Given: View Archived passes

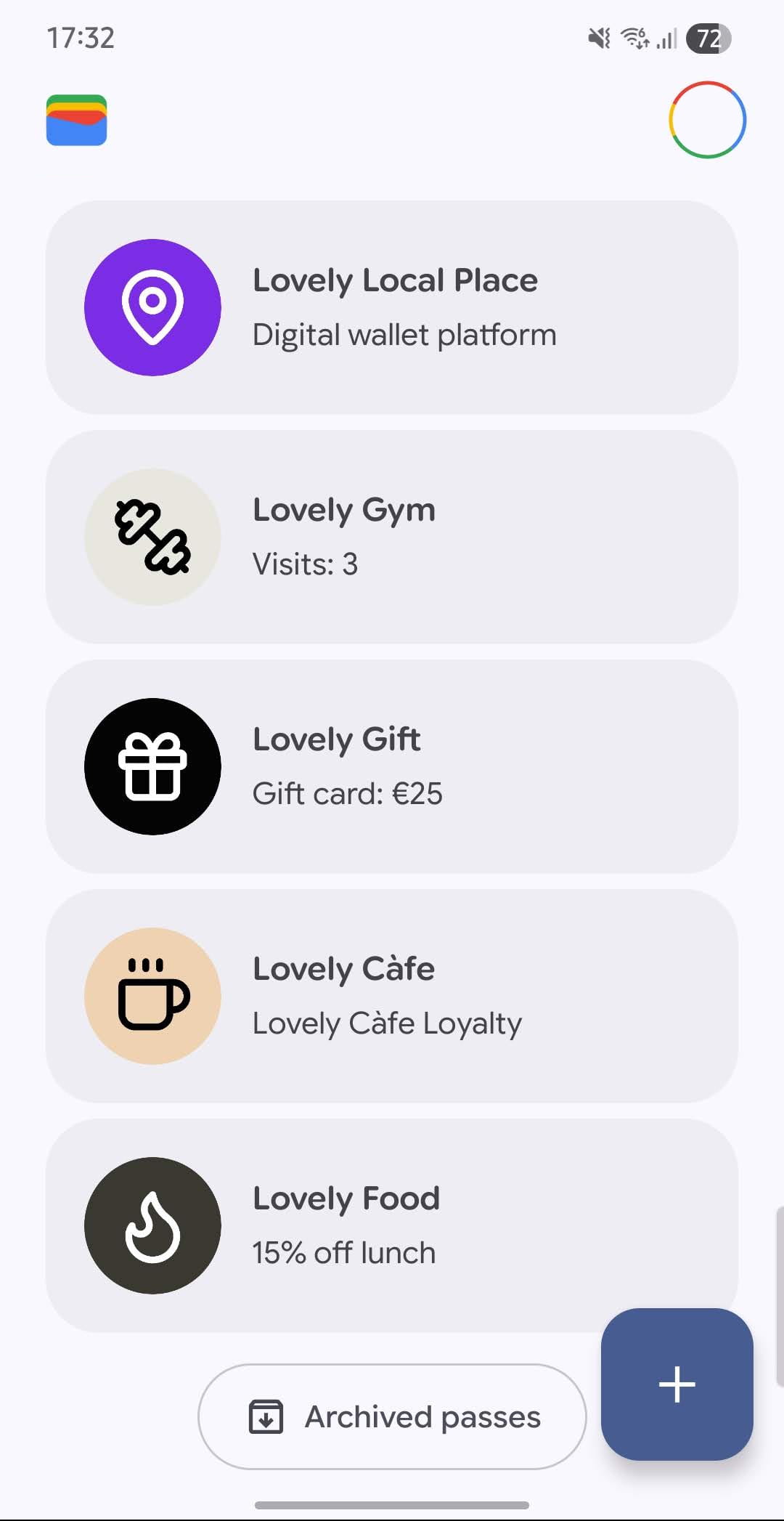Looking at the screenshot, I should [392, 1416].
